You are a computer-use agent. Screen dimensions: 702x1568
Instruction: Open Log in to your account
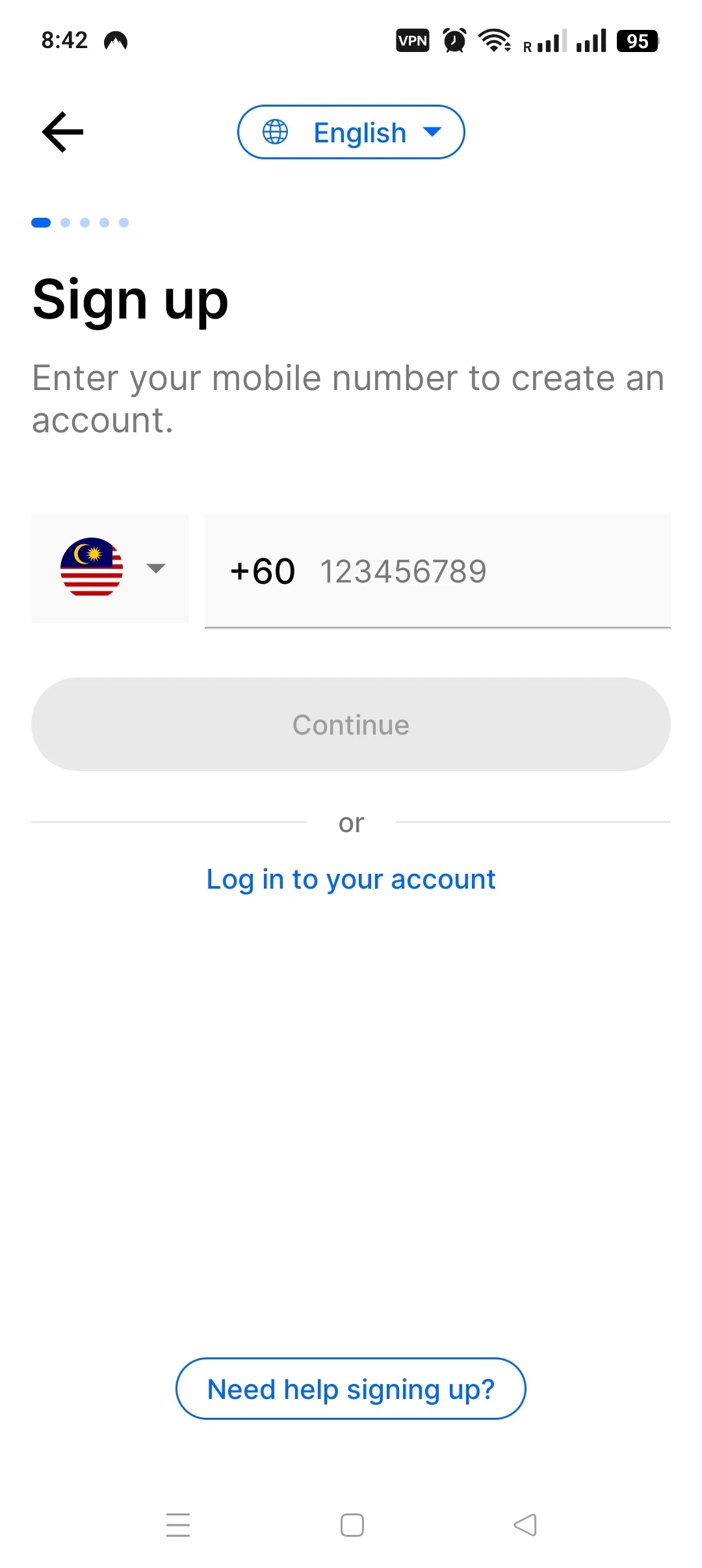(351, 880)
